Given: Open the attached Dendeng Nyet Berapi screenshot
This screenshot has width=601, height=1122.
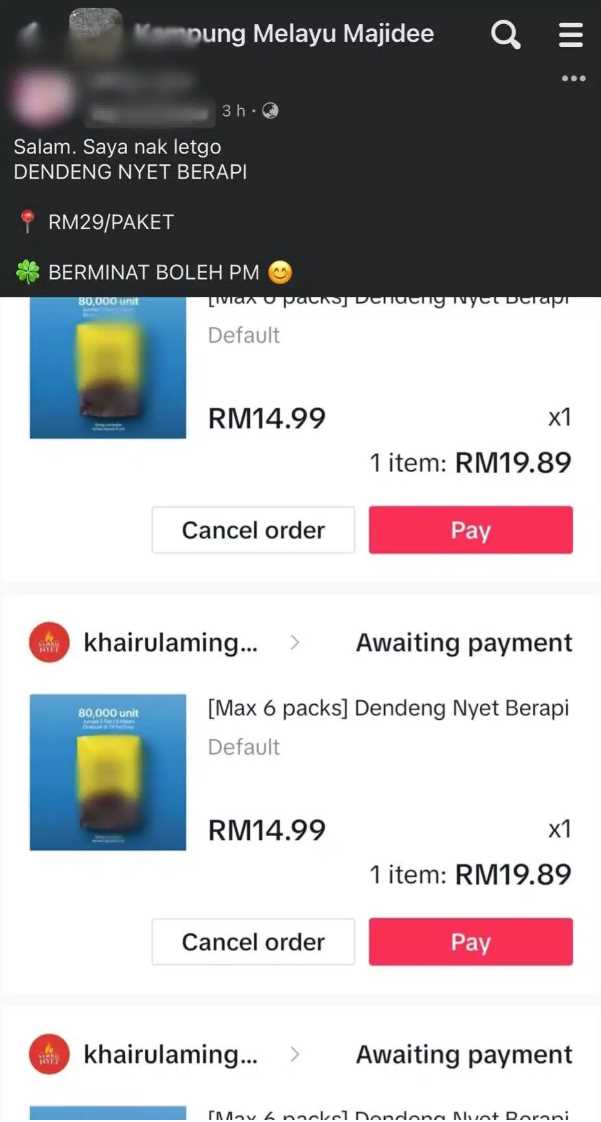Looking at the screenshot, I should (x=300, y=700).
